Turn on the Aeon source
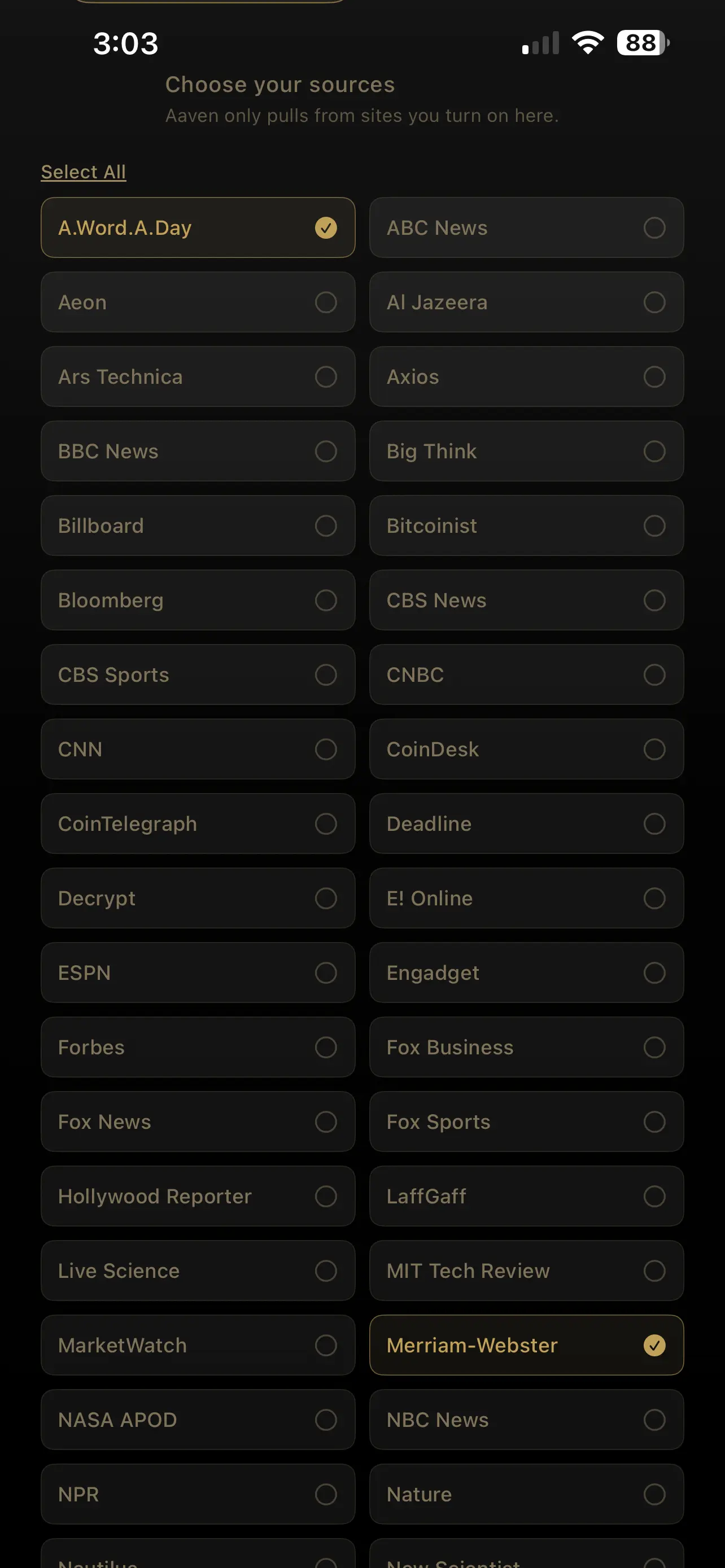Screen dimensions: 725x1568 (198, 302)
